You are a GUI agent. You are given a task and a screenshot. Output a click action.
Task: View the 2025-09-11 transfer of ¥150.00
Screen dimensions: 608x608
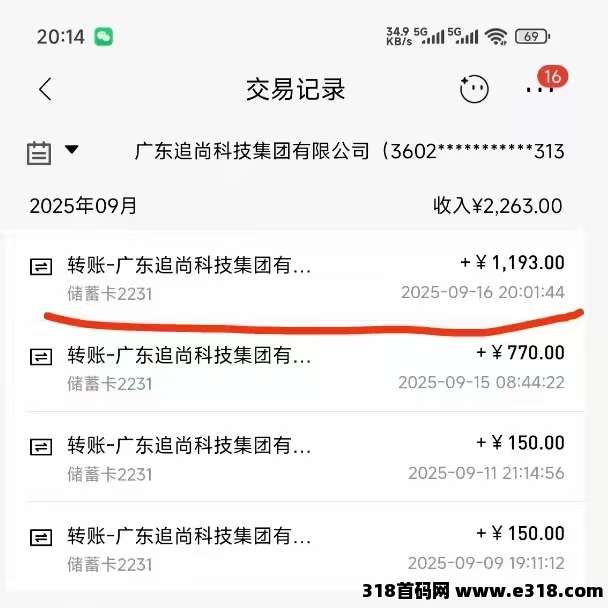point(300,458)
